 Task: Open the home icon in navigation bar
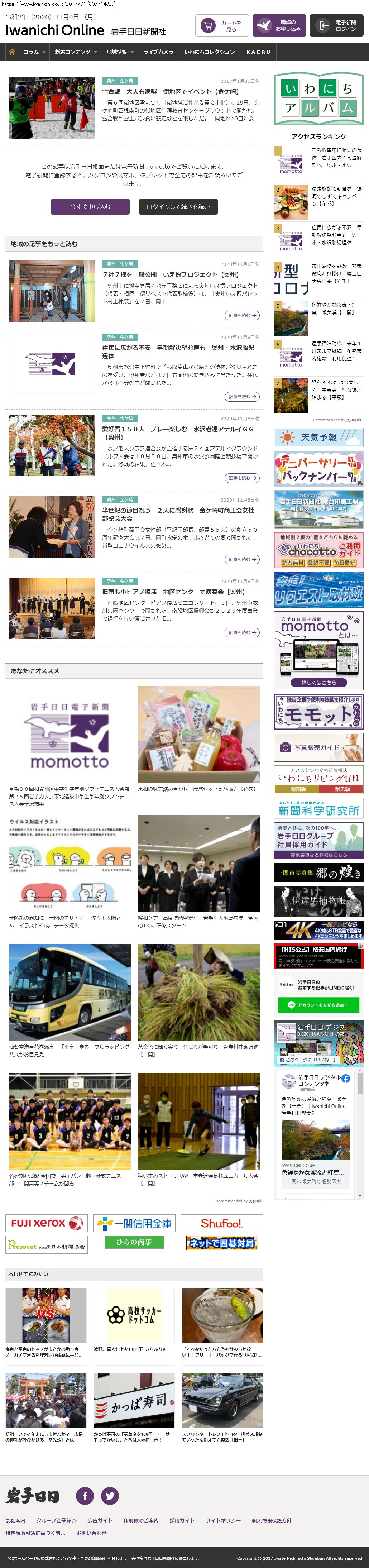coord(11,52)
